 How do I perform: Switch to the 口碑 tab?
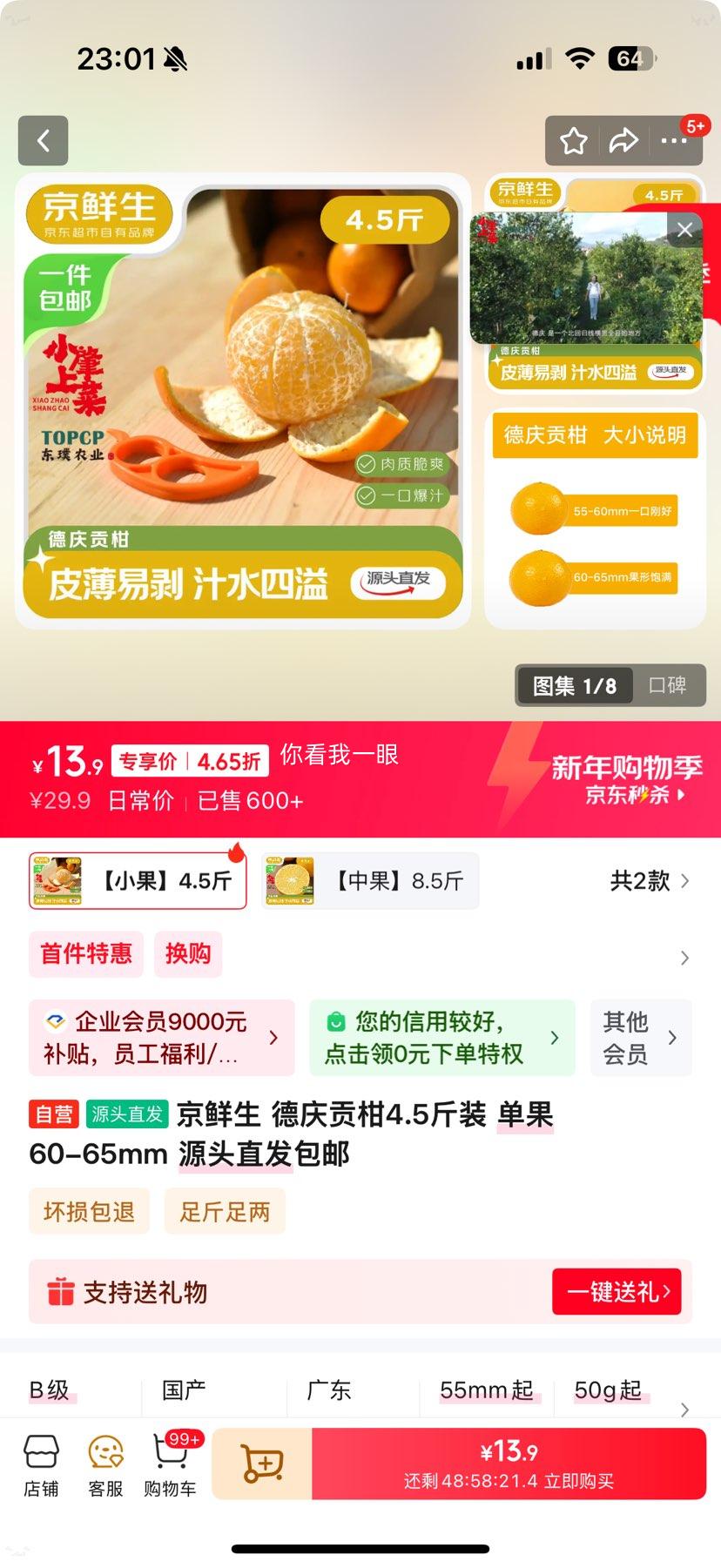coord(666,686)
